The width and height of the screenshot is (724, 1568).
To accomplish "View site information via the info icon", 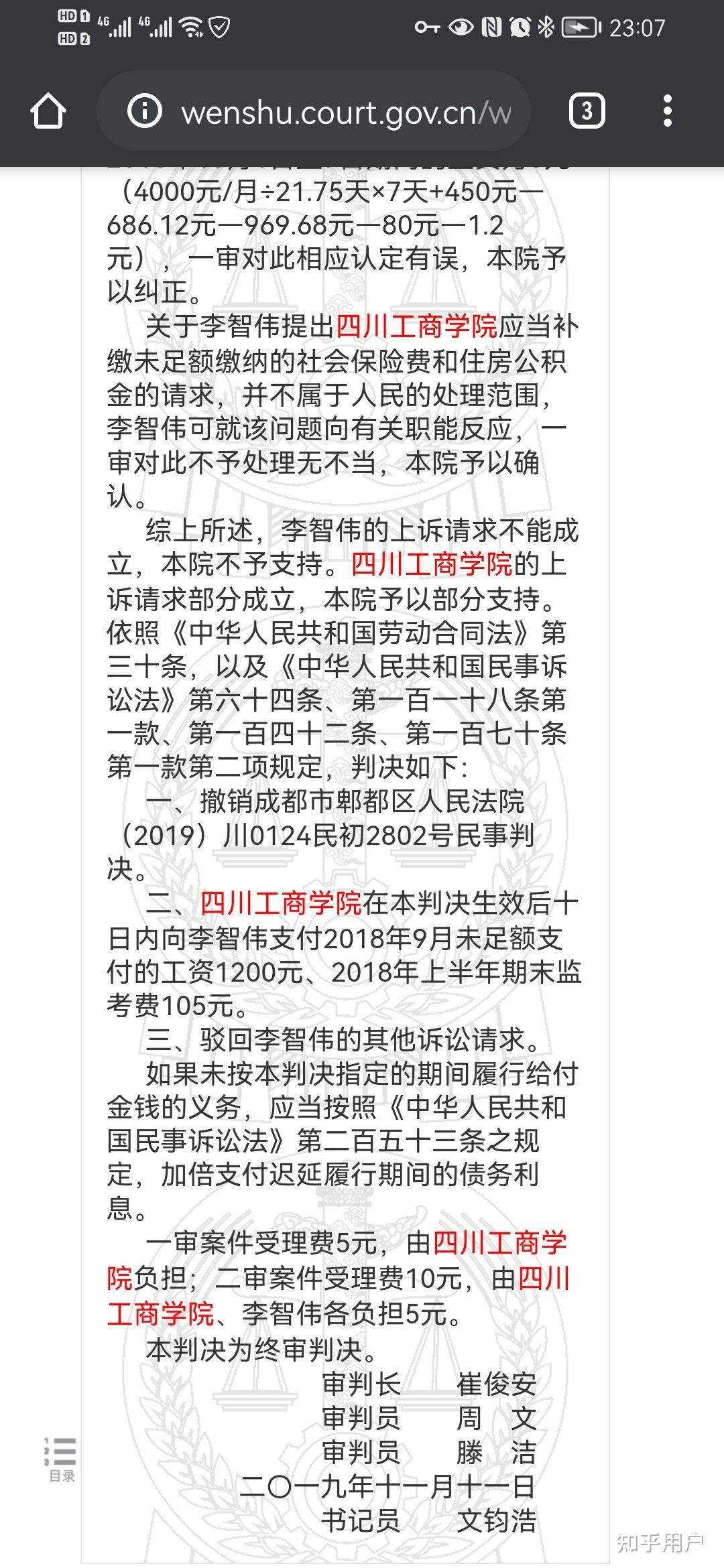I will tap(145, 111).
